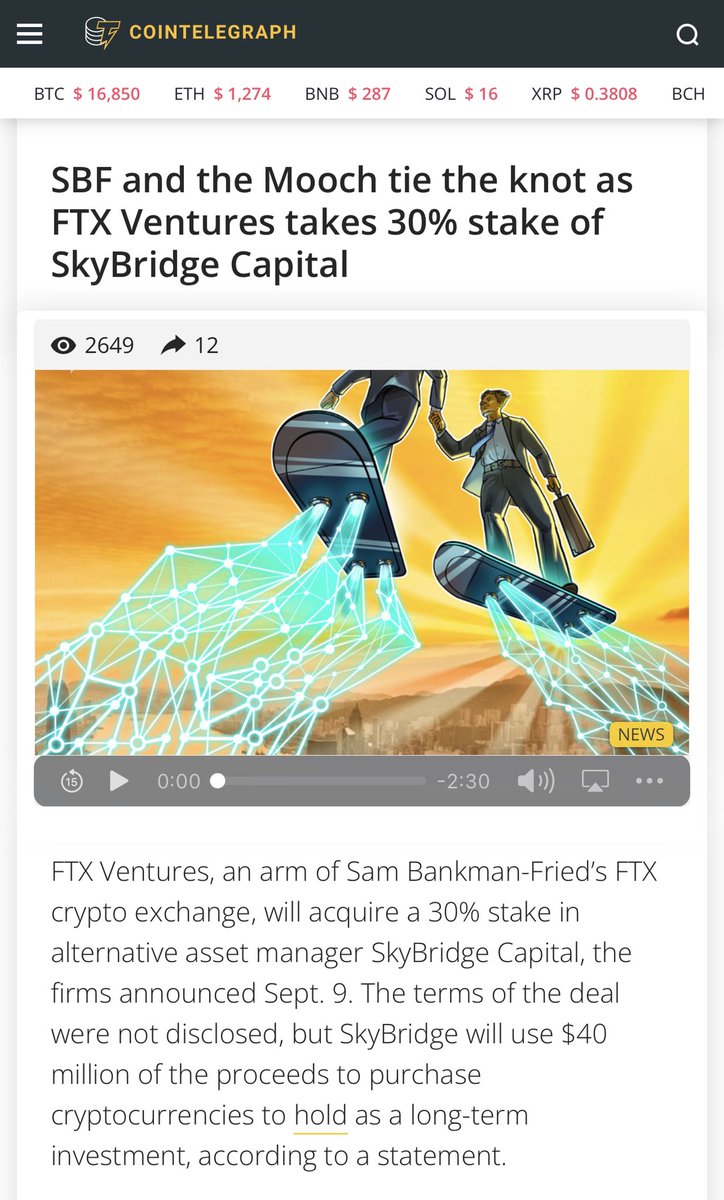Open the ETH price ticker
The width and height of the screenshot is (724, 1200).
point(222,94)
